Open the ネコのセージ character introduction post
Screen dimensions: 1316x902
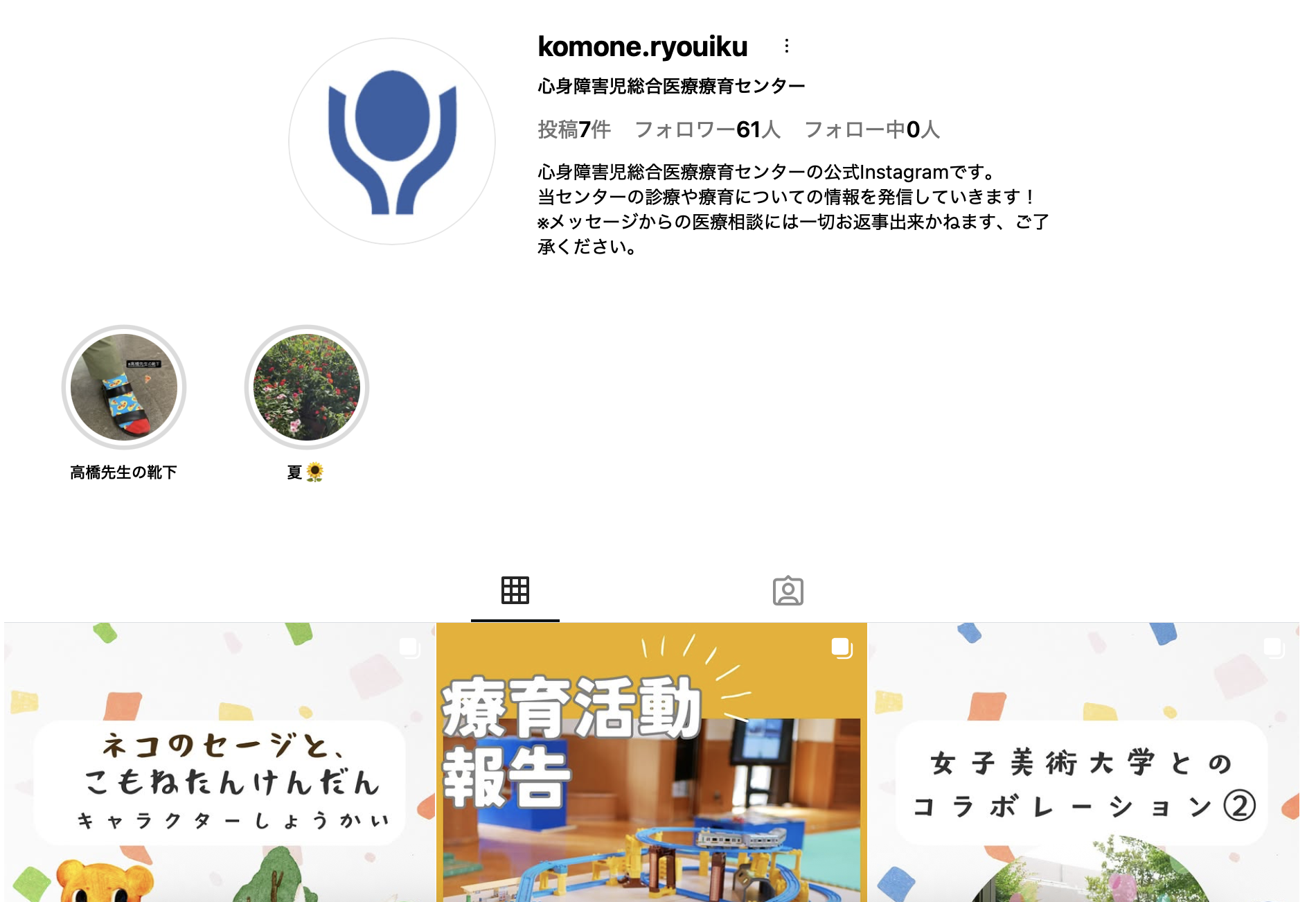pos(219,762)
